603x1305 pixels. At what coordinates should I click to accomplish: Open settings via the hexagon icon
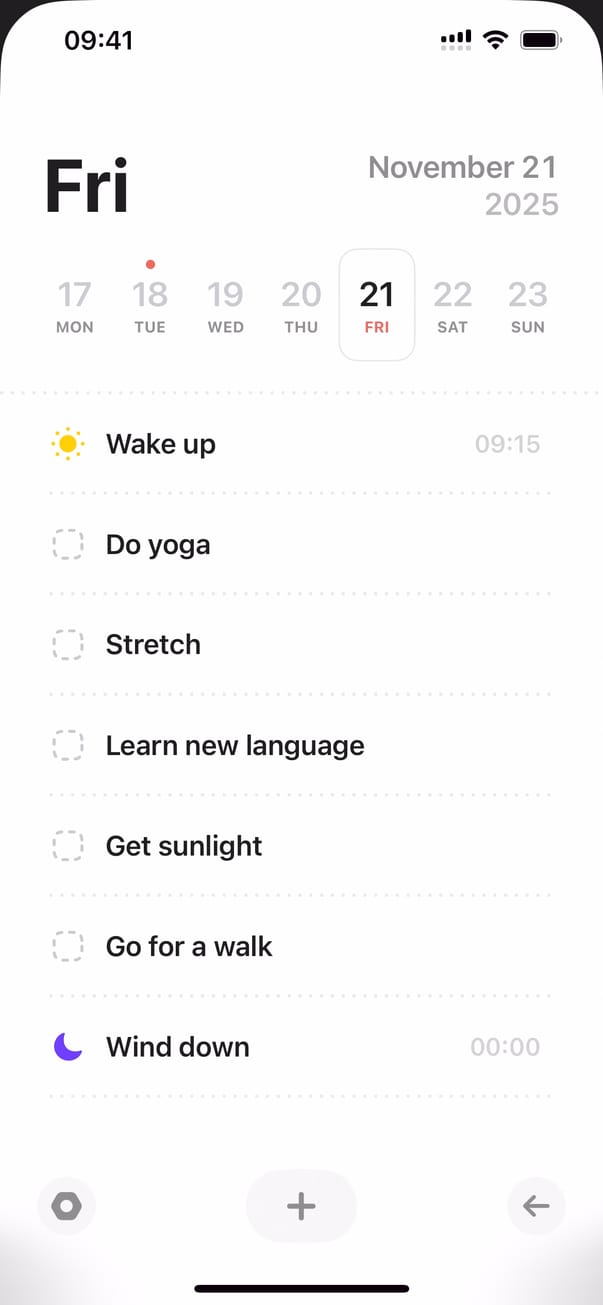(x=66, y=1206)
